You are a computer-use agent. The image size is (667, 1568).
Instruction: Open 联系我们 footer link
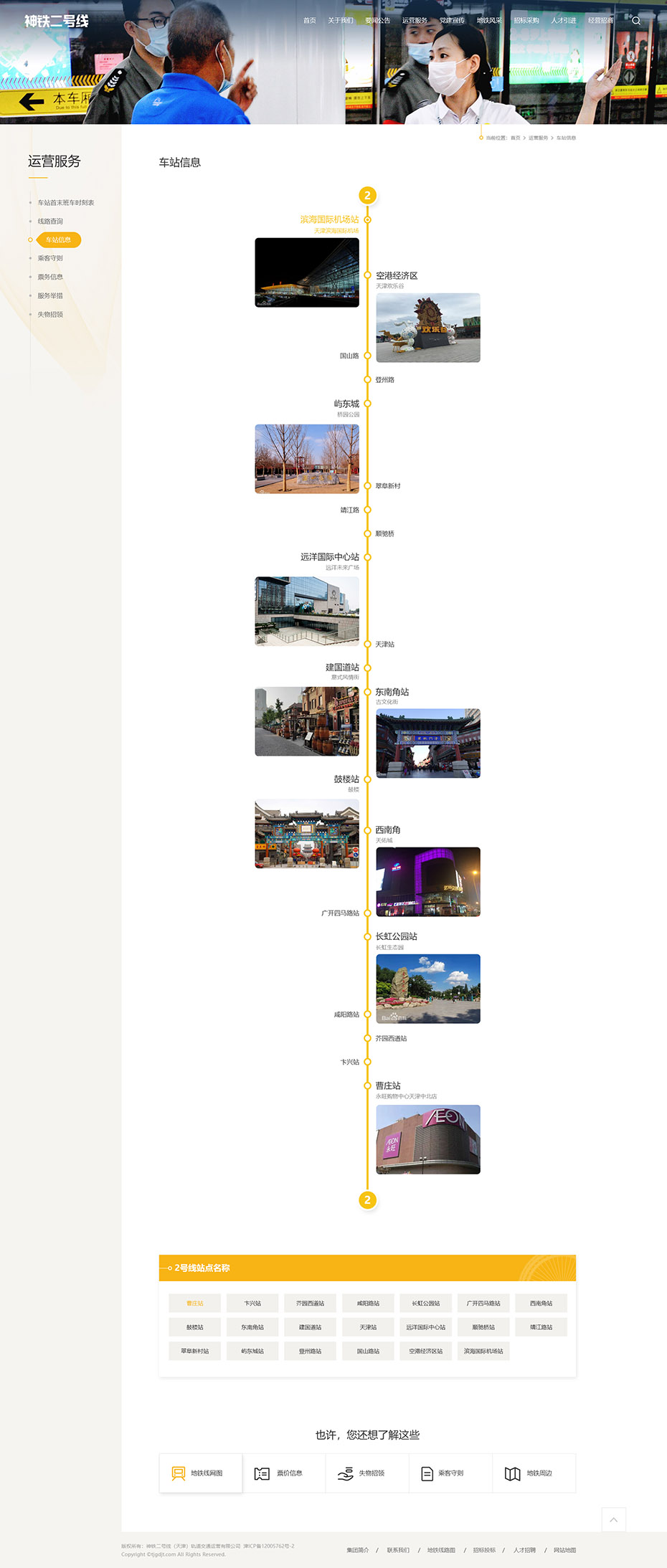(x=398, y=1550)
